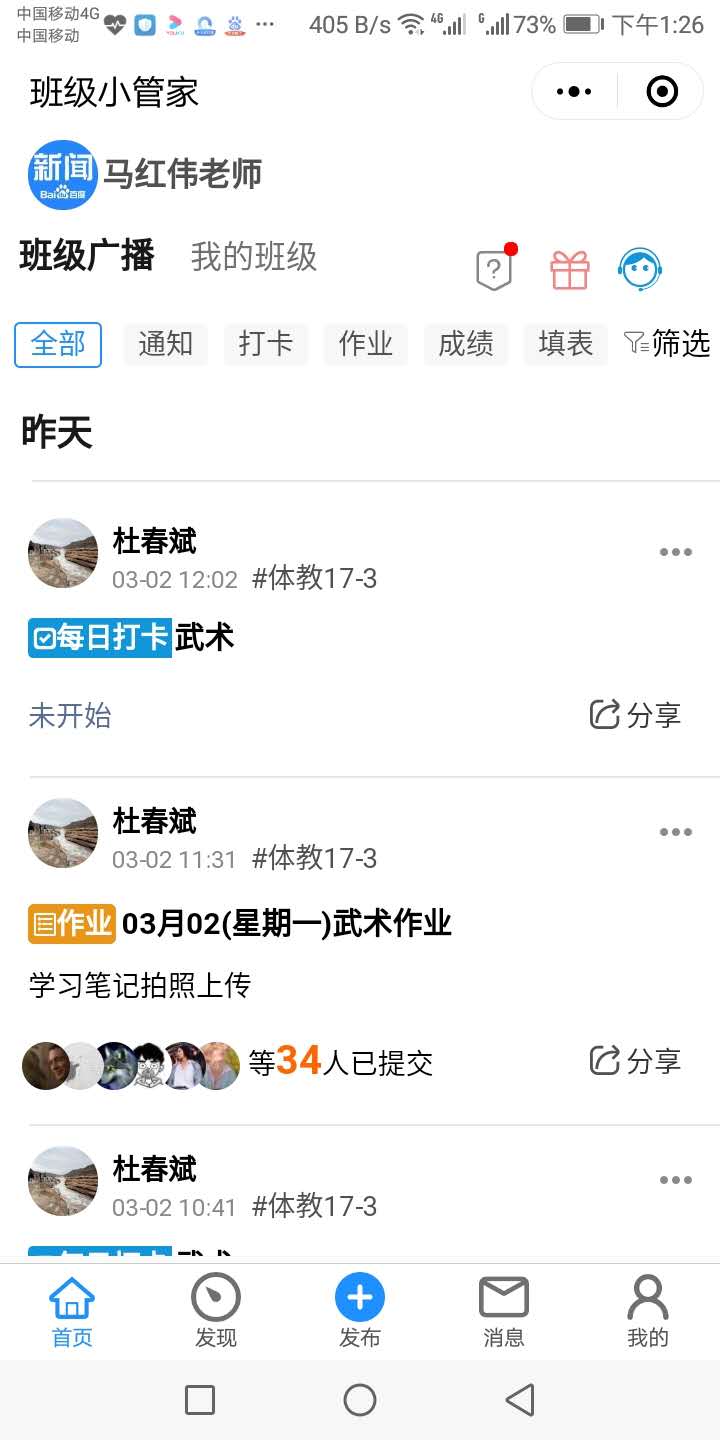This screenshot has width=720, height=1440.
Task: Close the mini program with the circle button
Action: tap(662, 92)
